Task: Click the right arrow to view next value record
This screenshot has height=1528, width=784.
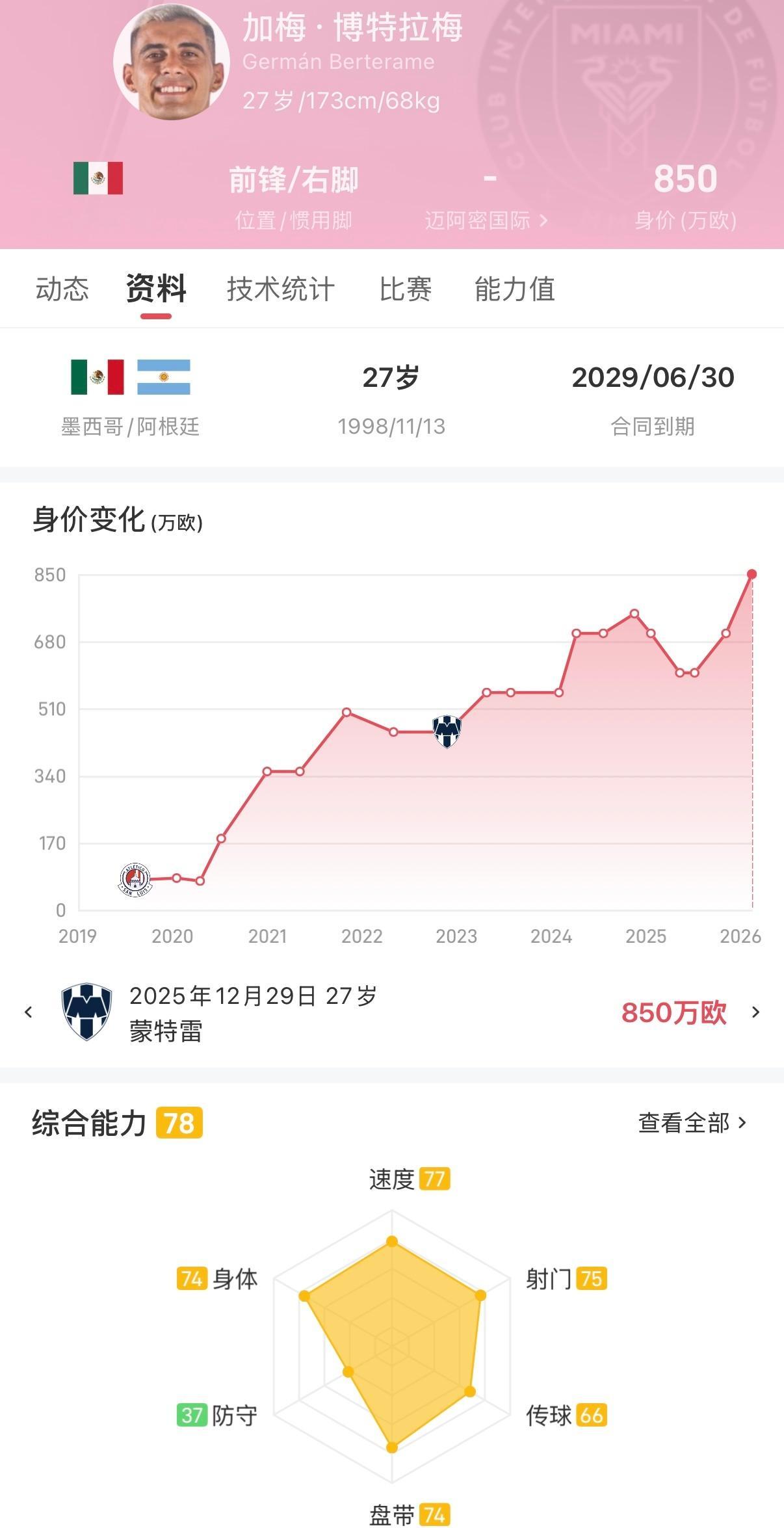Action: 756,1013
